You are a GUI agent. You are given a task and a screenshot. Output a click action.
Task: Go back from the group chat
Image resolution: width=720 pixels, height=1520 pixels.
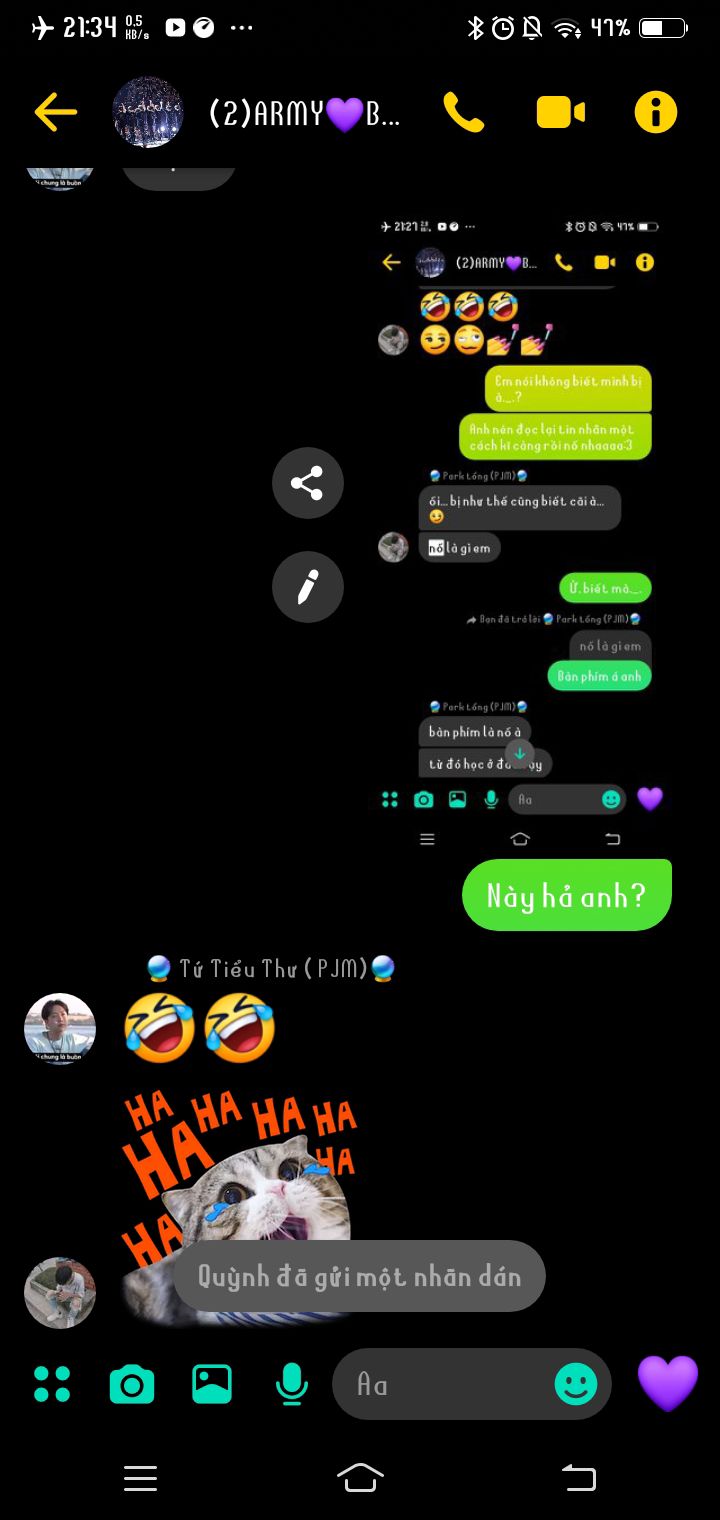coord(56,112)
